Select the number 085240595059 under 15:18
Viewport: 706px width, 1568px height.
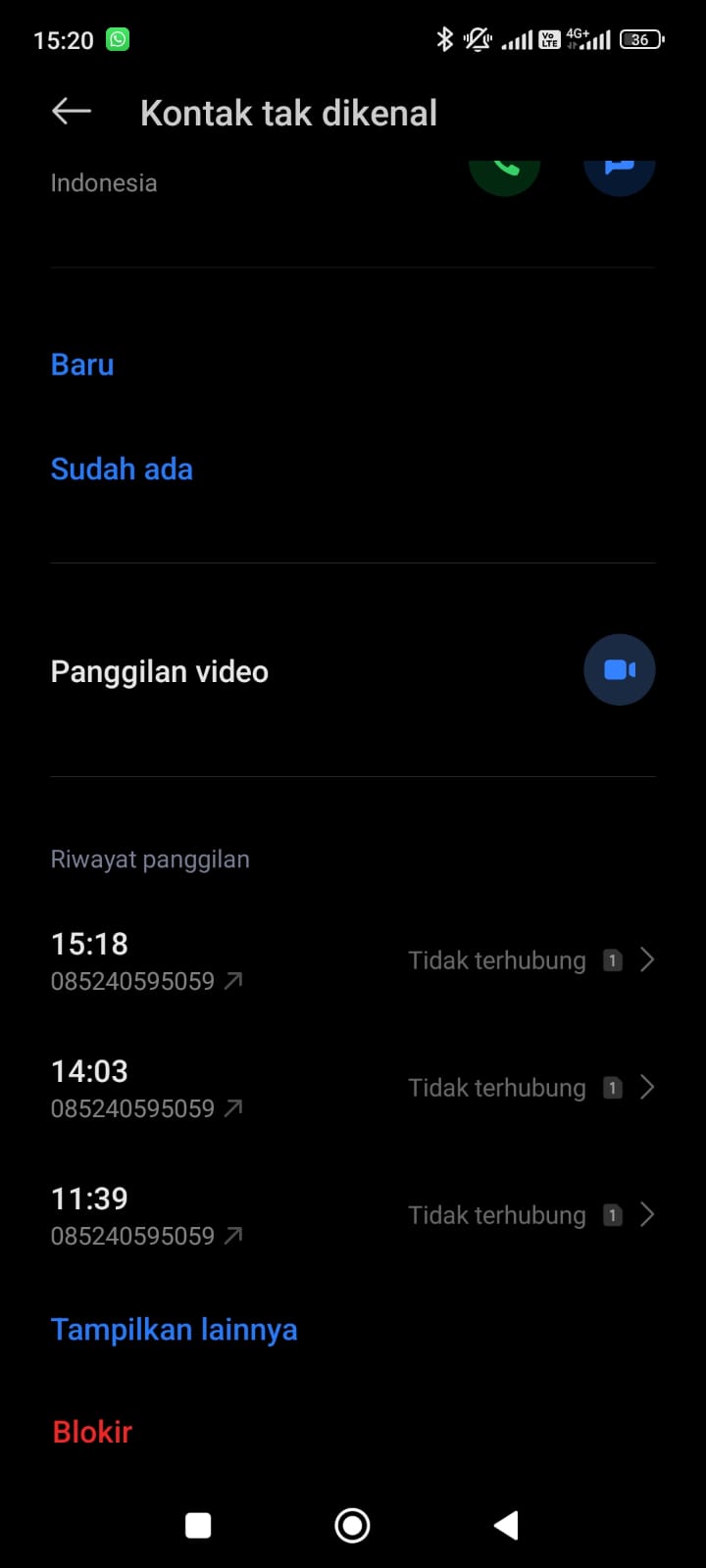[x=132, y=979]
